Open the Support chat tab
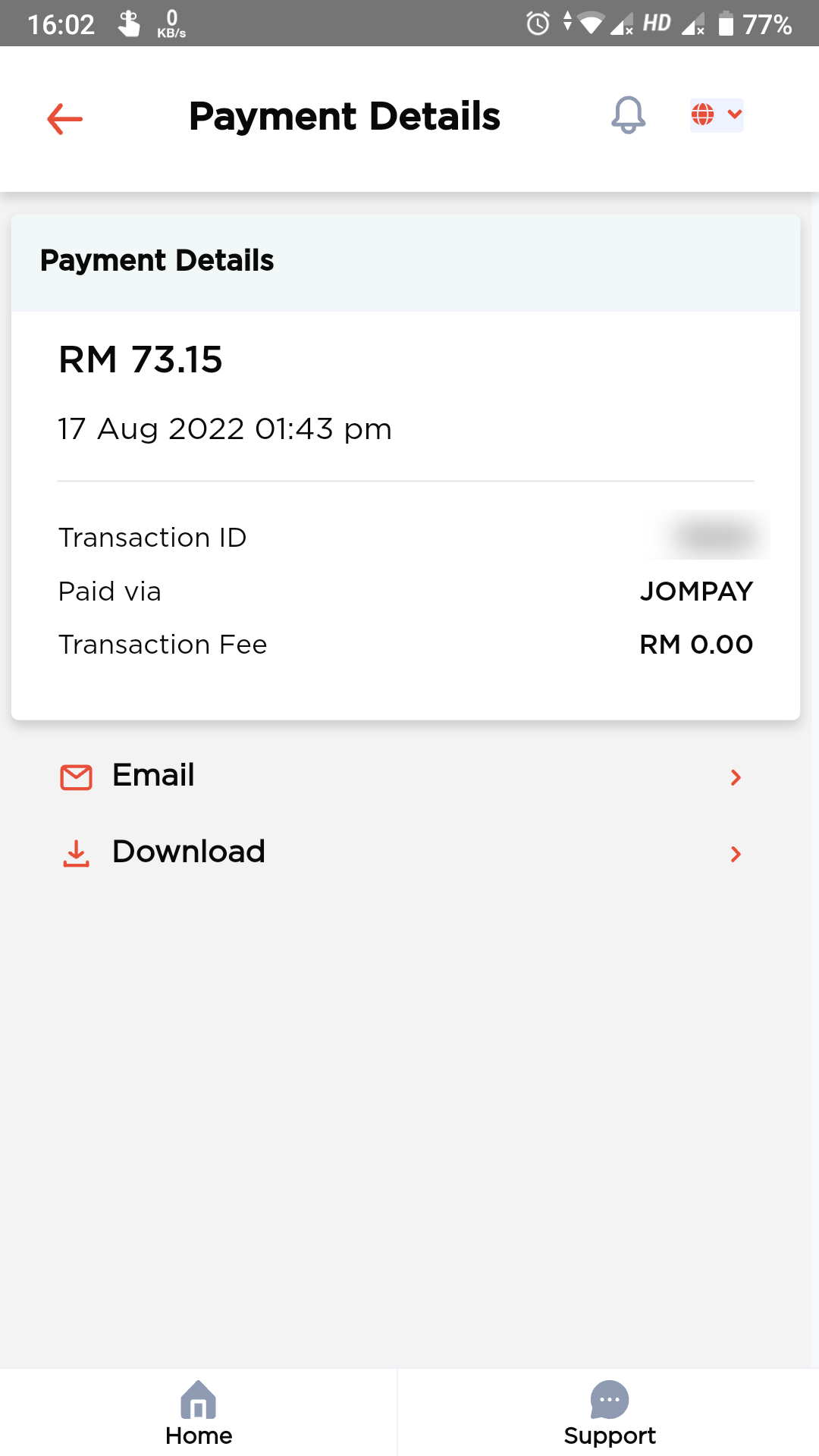Image resolution: width=819 pixels, height=1456 pixels. [x=609, y=1413]
